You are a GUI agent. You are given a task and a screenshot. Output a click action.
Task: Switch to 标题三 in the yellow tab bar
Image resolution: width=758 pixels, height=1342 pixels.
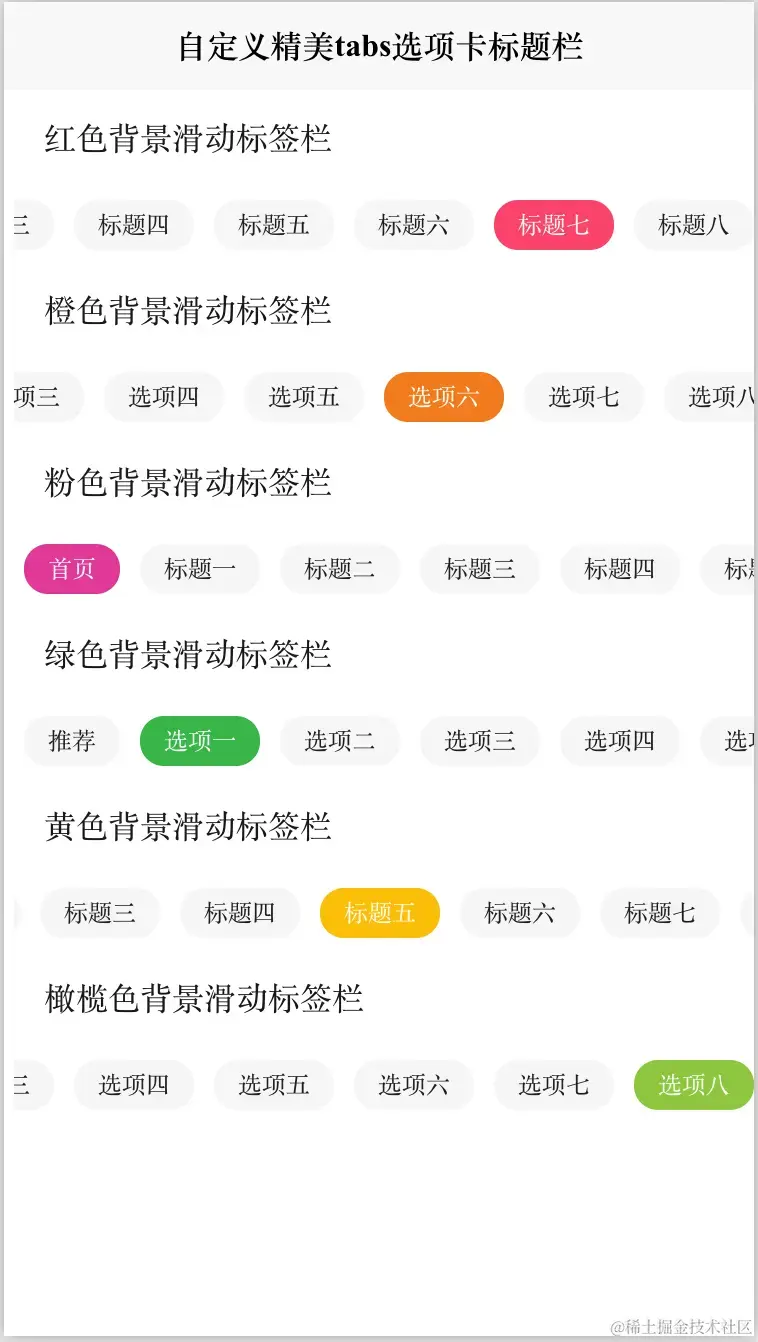click(x=99, y=913)
